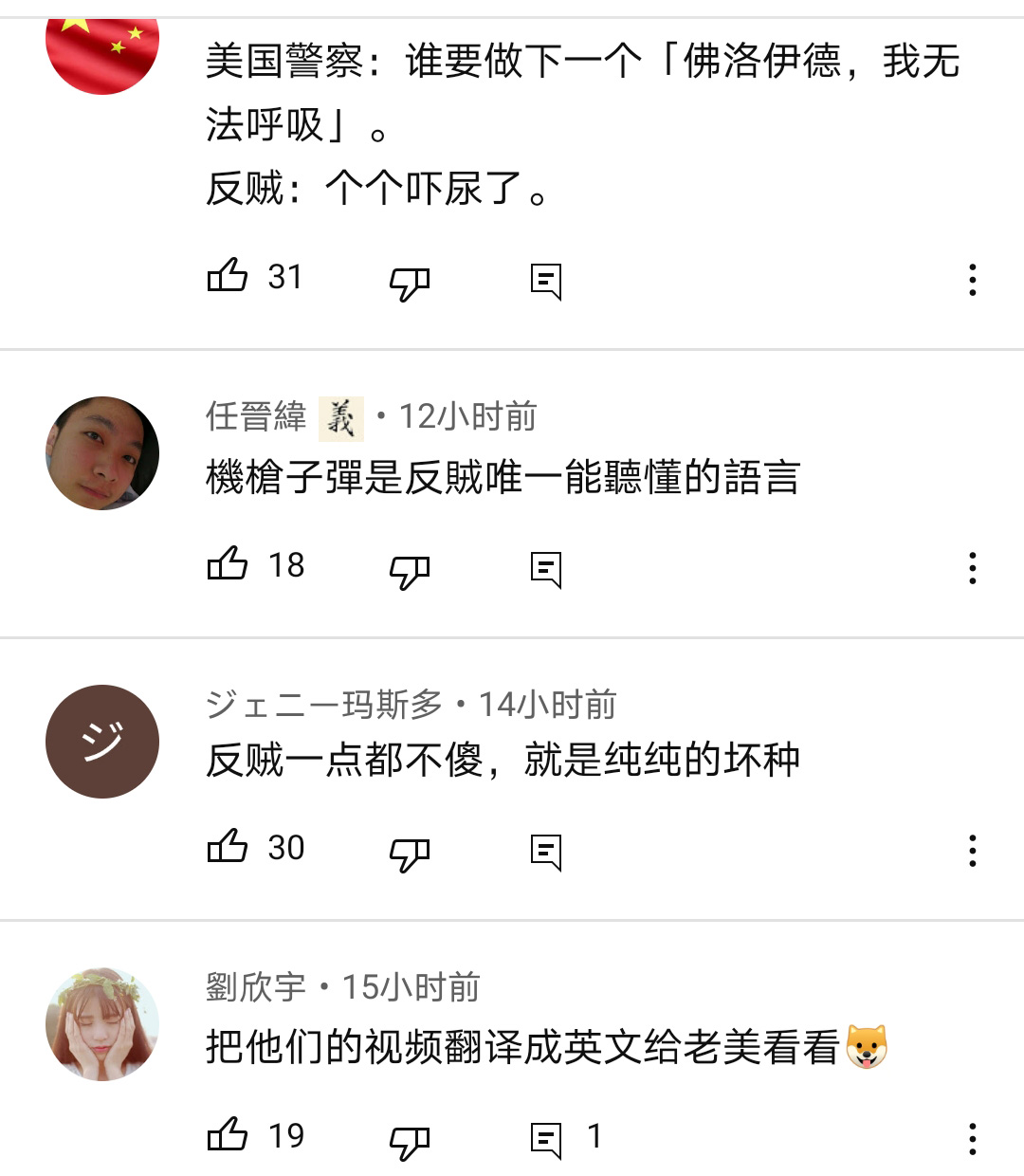Viewport: 1024px width, 1176px height.
Task: Open 劉欣宇's profile avatar
Action: click(x=102, y=1024)
